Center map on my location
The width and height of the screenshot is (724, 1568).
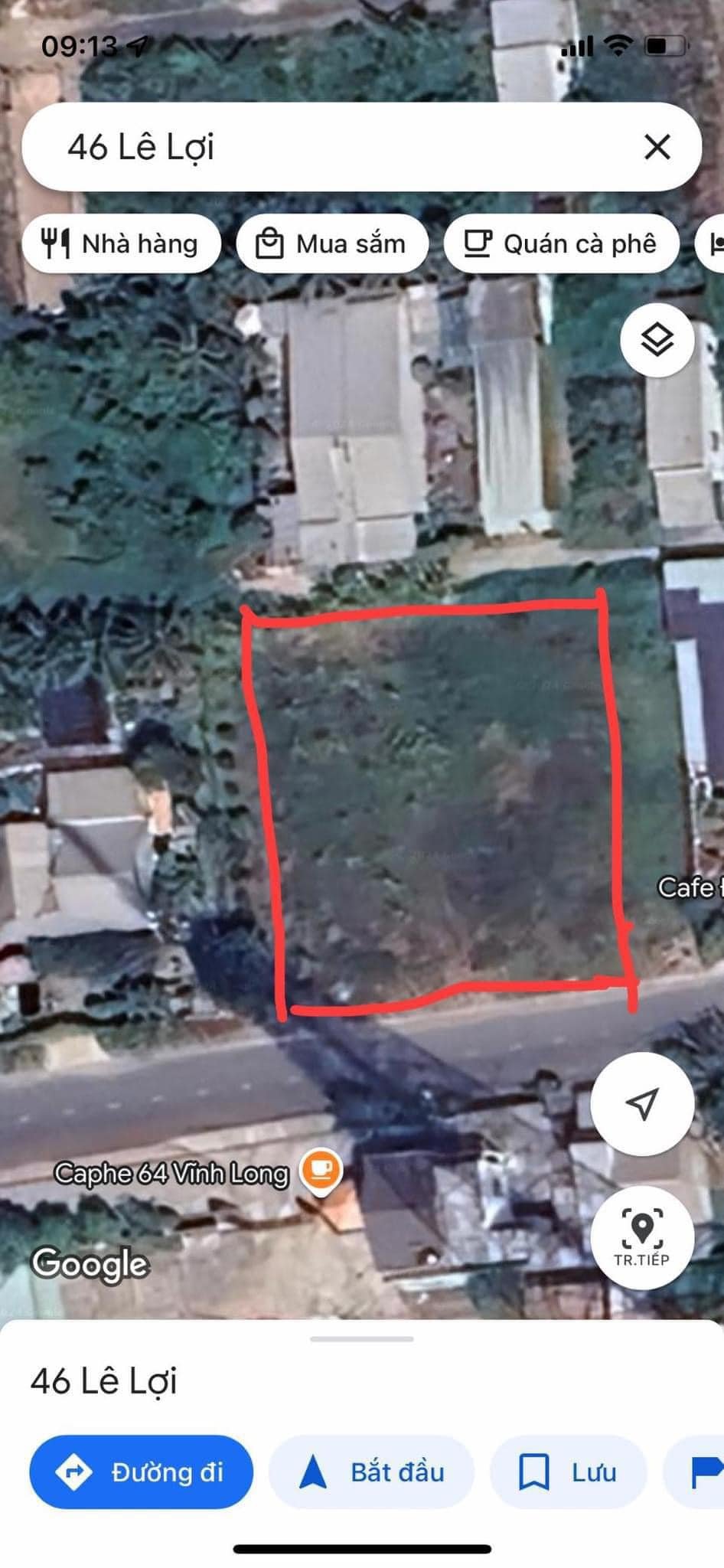click(642, 1103)
